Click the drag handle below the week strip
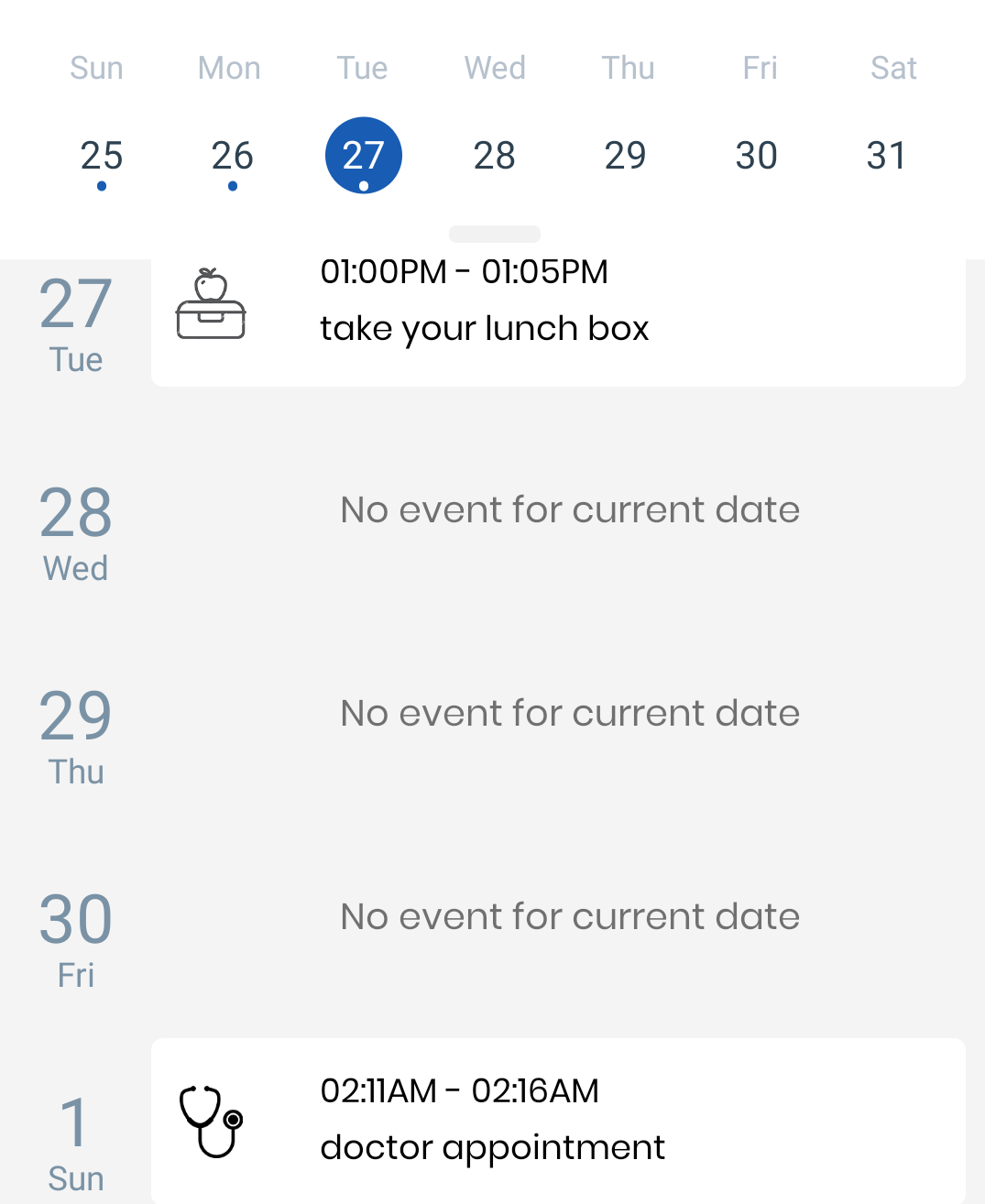This screenshot has height=1204, width=985. coord(494,234)
